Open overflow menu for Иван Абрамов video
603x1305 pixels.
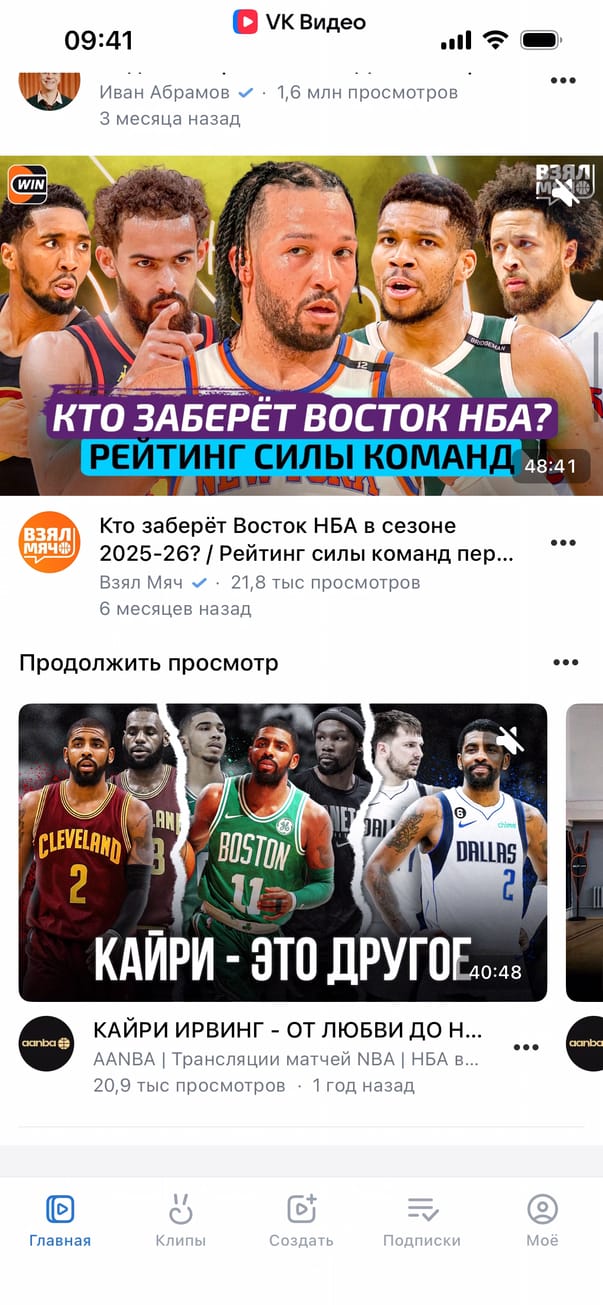[x=563, y=80]
